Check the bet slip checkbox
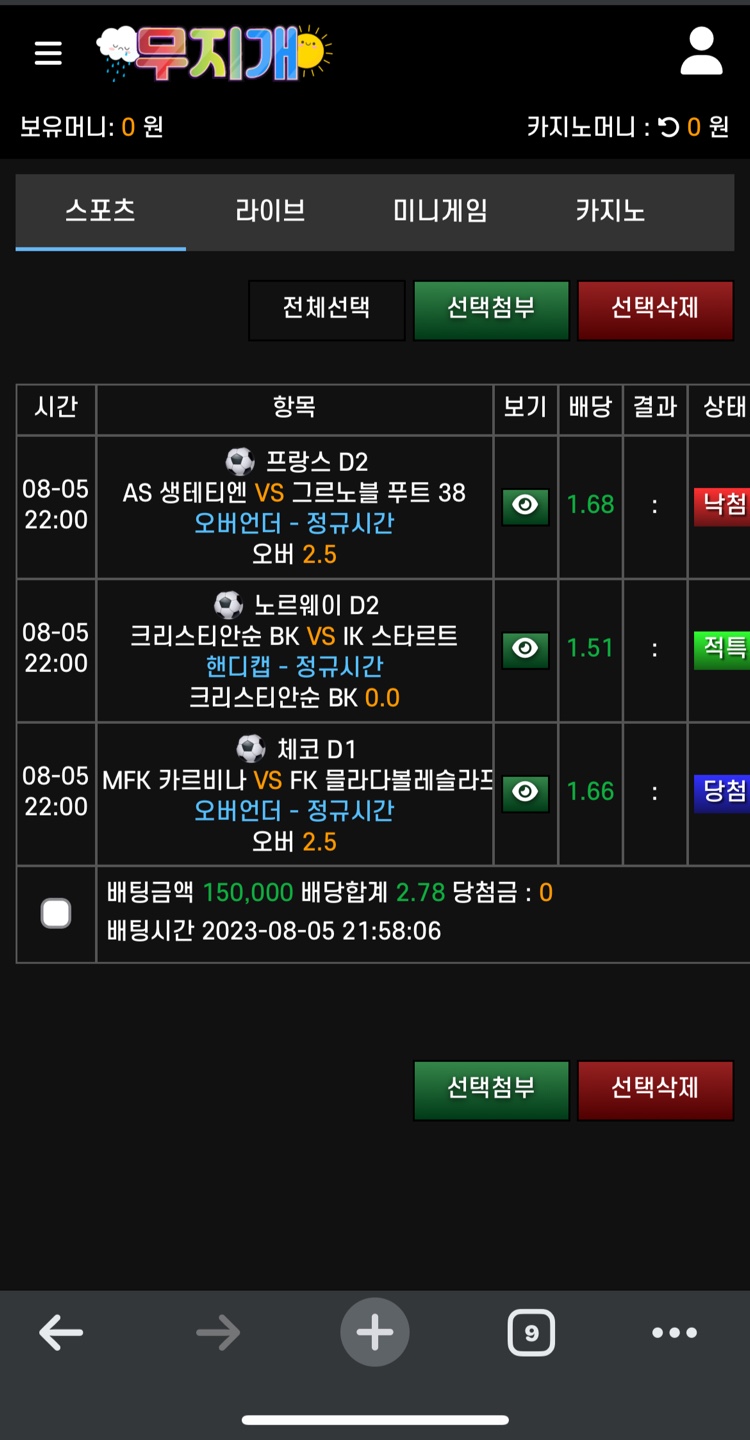The height and width of the screenshot is (1440, 750). point(56,913)
